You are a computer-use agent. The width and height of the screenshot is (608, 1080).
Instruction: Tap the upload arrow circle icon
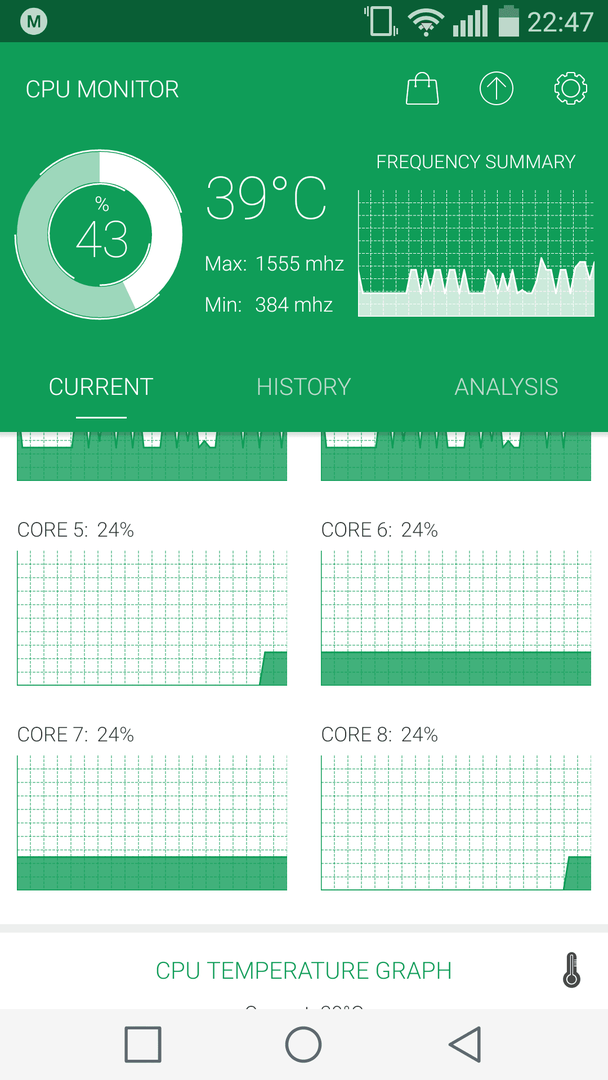(496, 89)
